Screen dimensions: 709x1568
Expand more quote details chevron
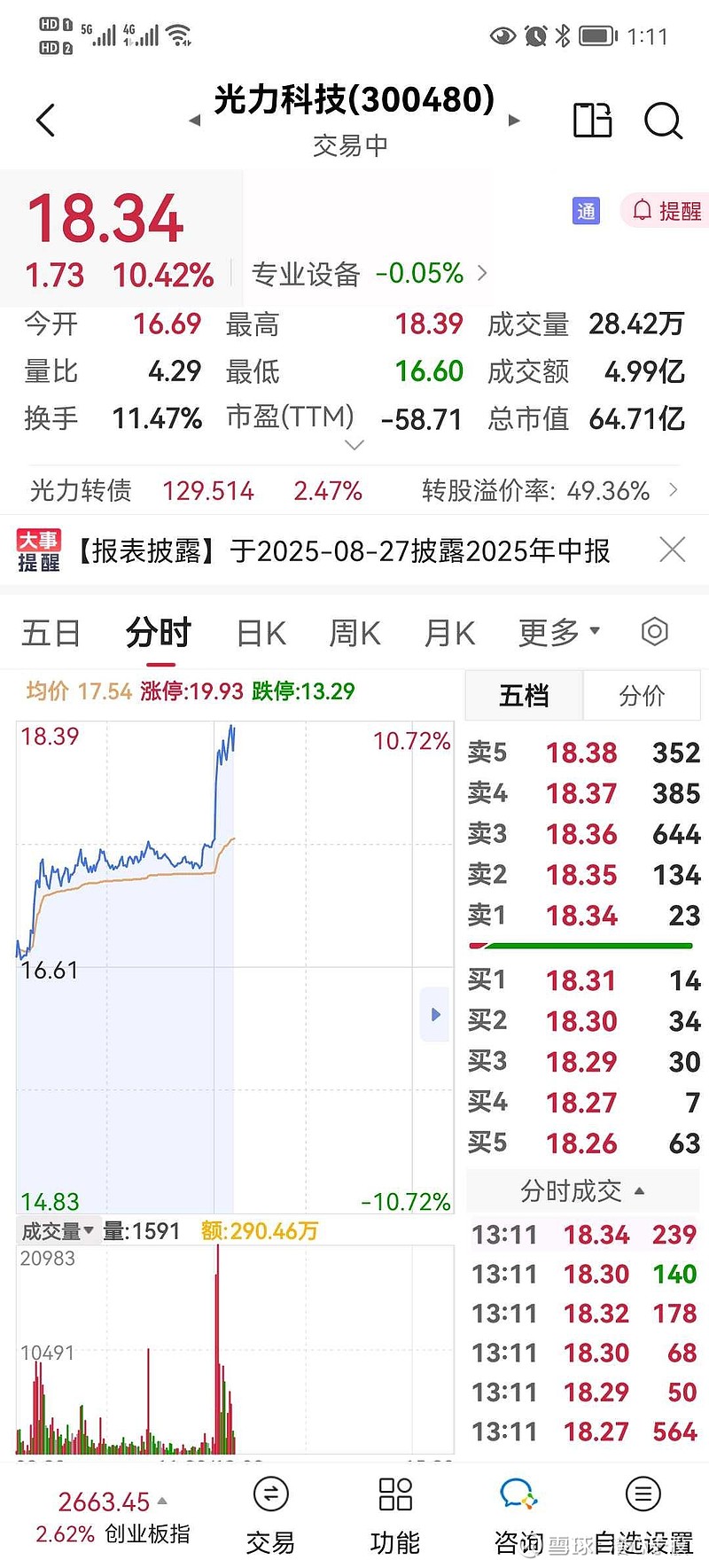[354, 445]
